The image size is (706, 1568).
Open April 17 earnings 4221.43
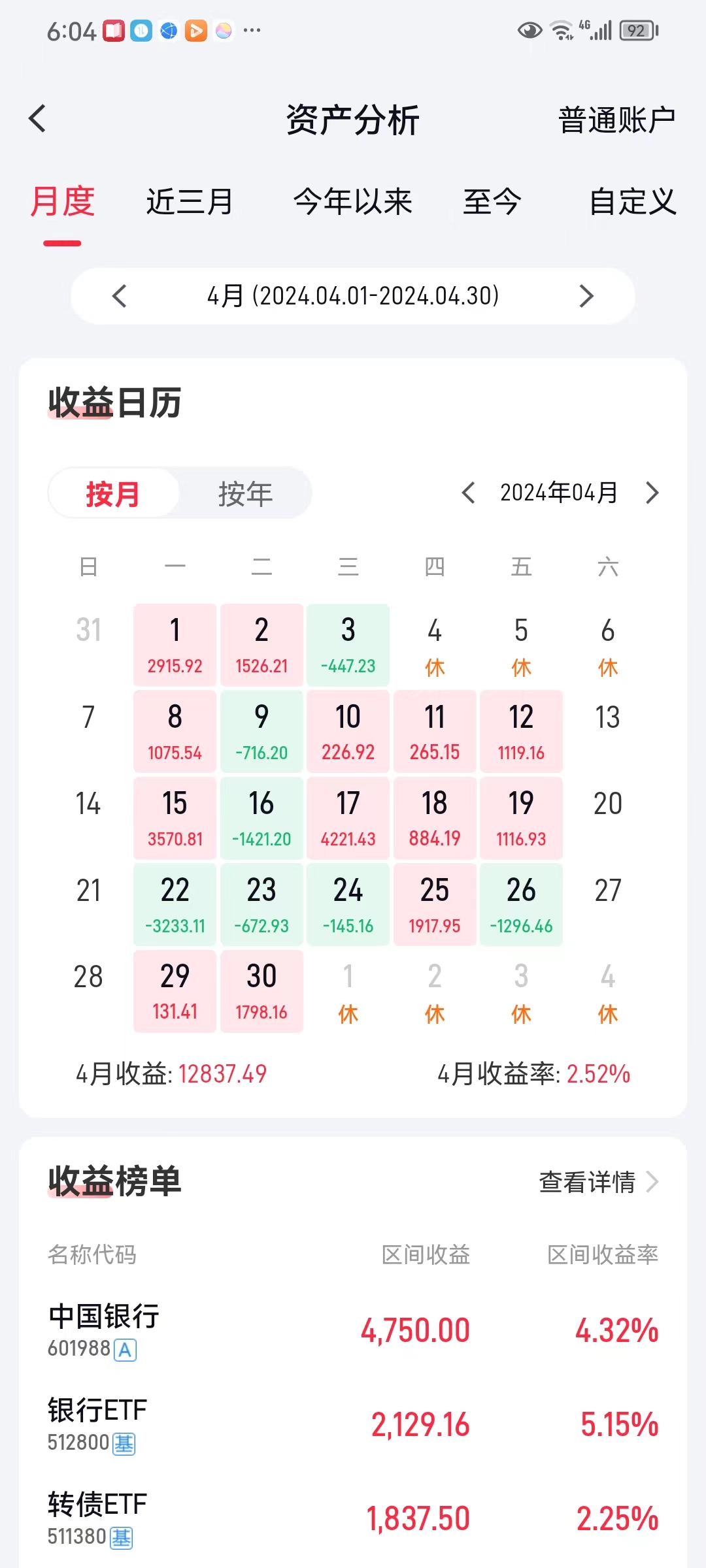pos(348,818)
